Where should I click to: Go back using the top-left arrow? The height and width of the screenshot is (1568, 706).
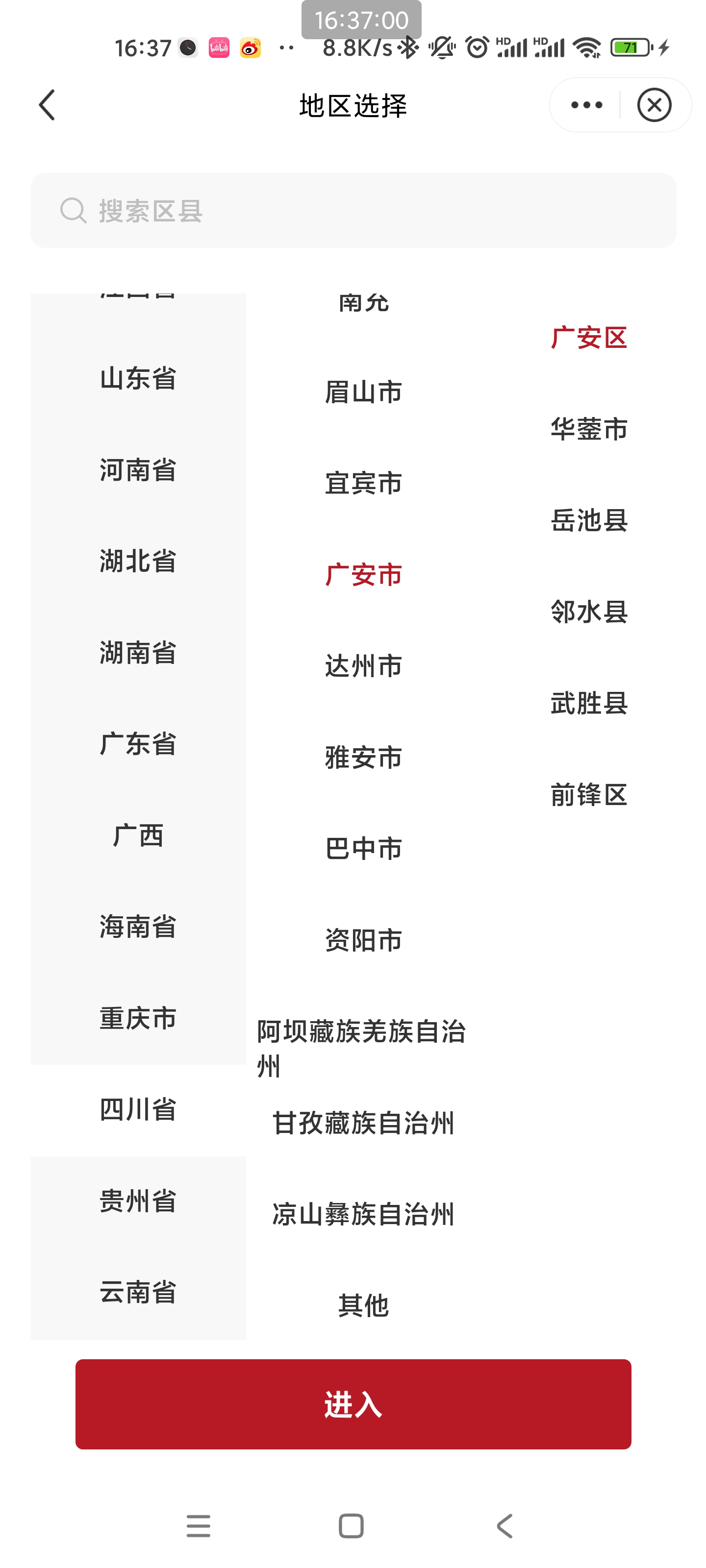(x=47, y=105)
